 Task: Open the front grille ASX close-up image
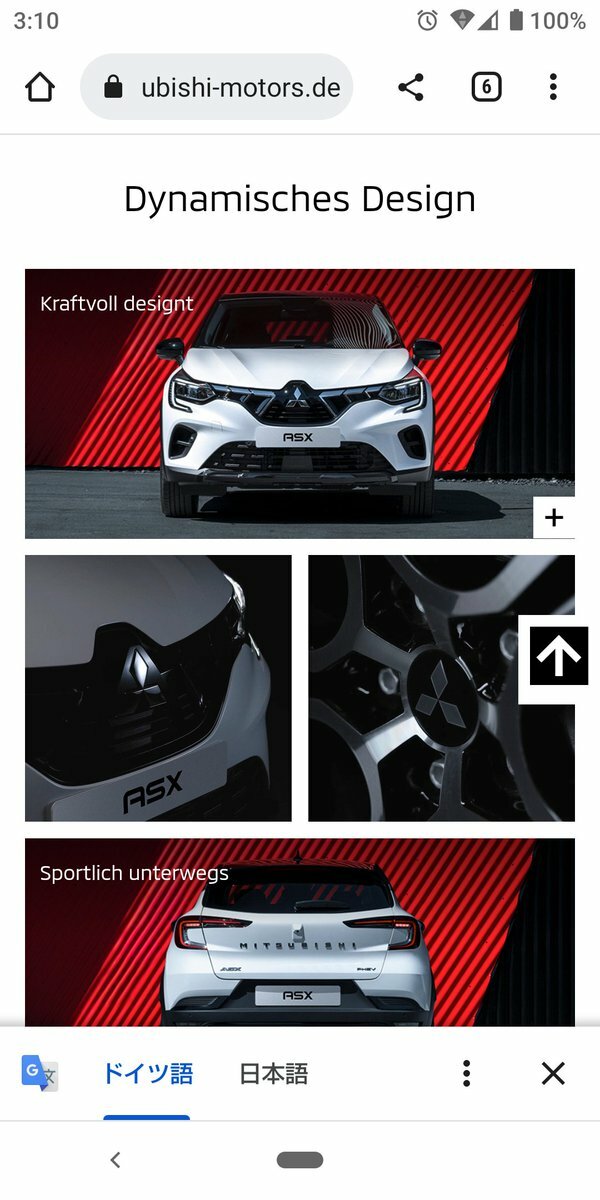click(x=158, y=688)
